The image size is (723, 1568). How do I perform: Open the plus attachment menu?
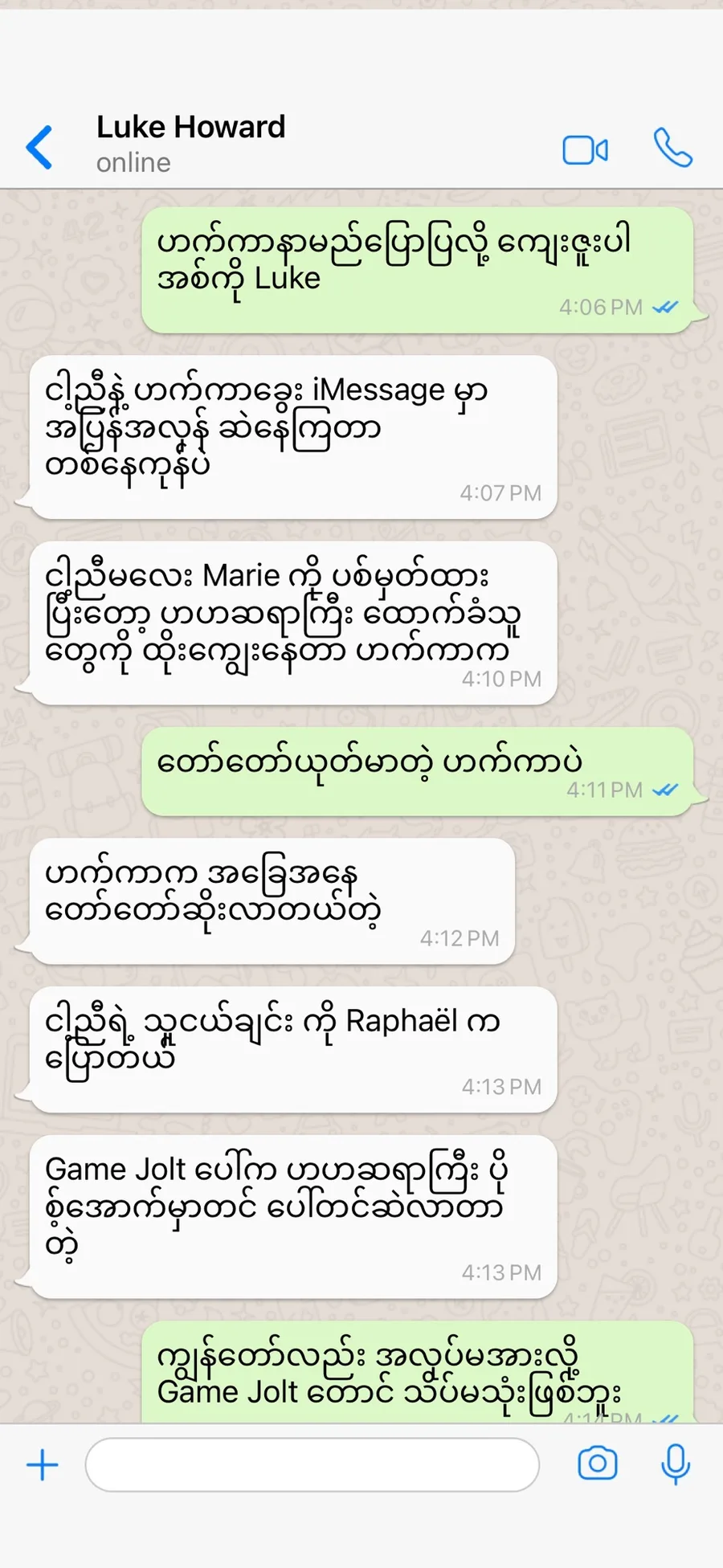click(x=43, y=1464)
